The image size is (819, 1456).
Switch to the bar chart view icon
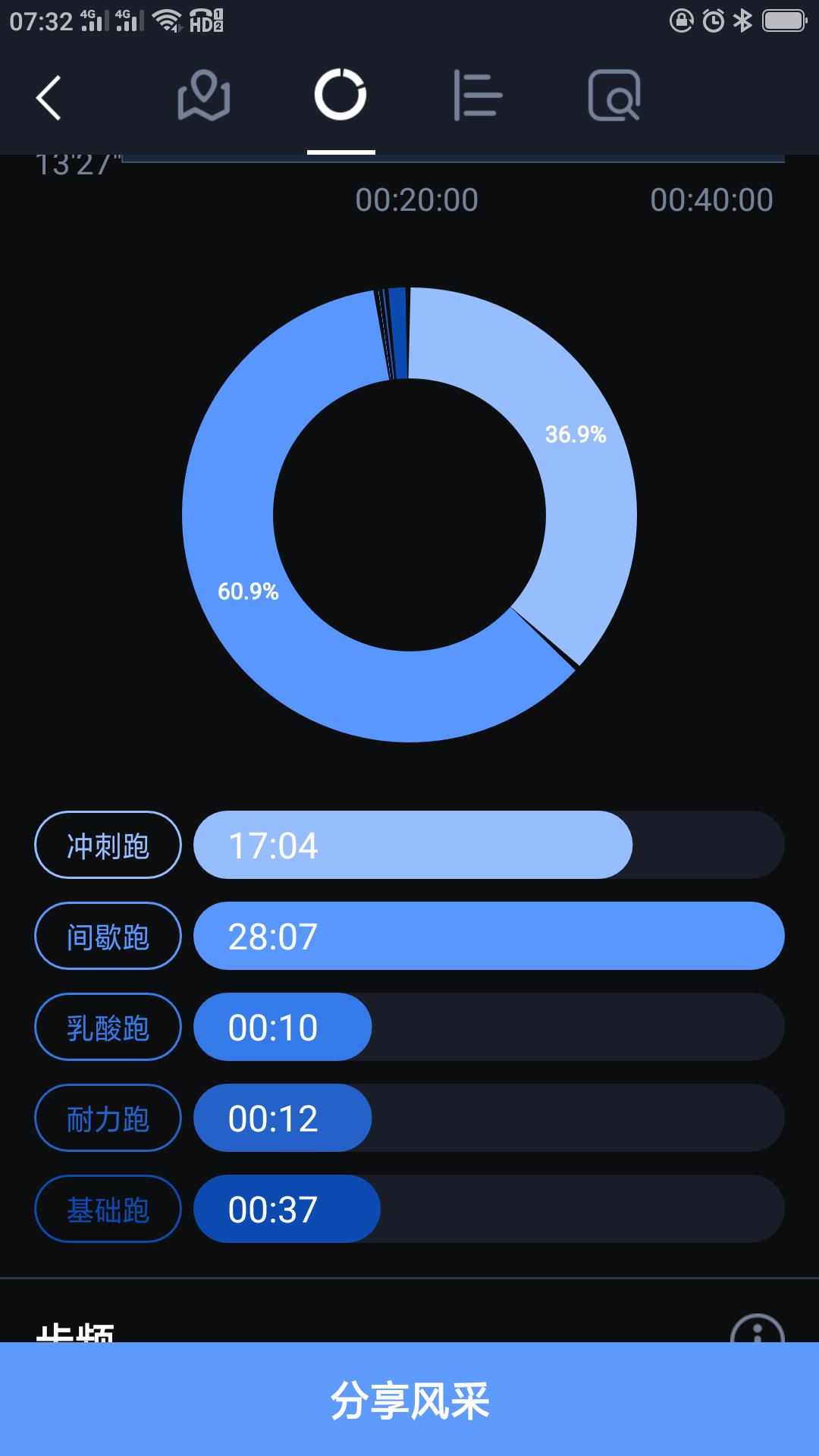tap(477, 96)
